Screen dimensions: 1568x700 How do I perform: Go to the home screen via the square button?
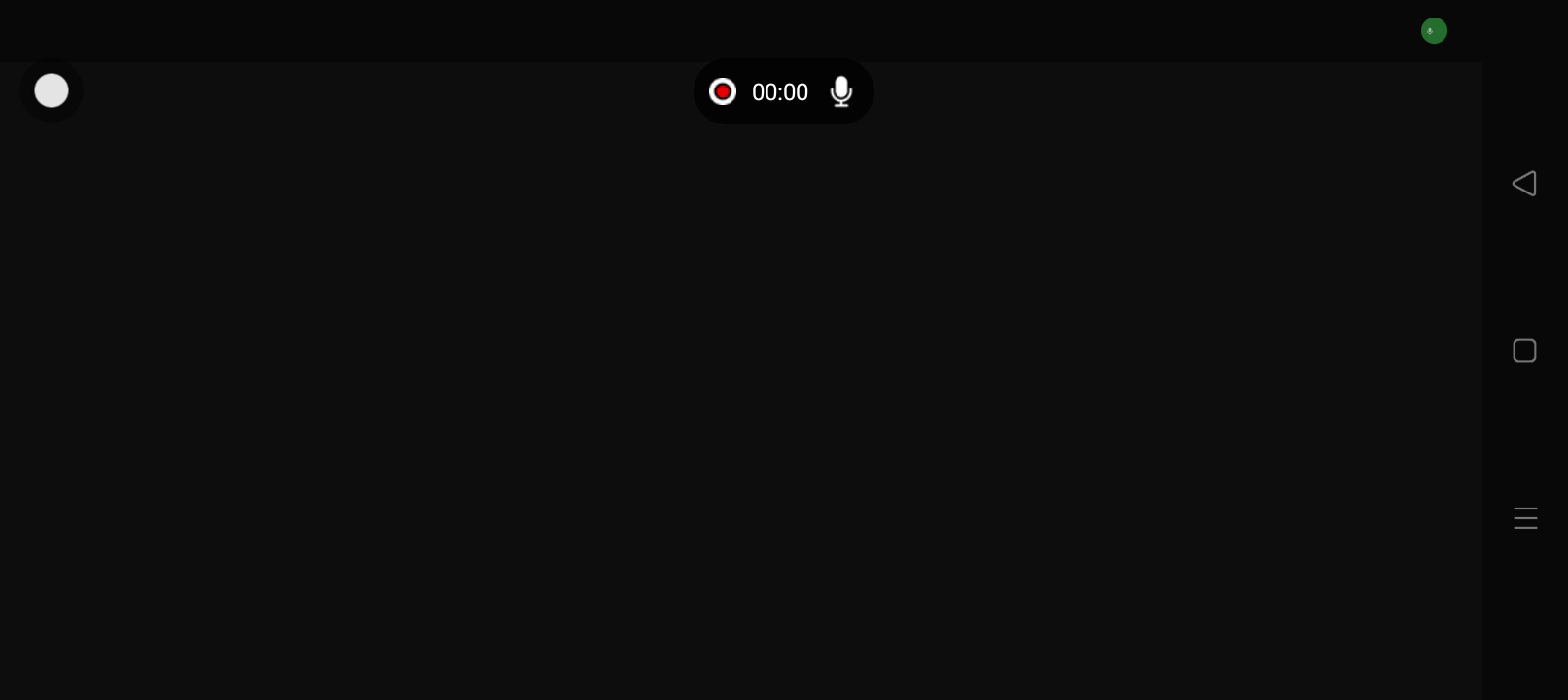(1524, 351)
